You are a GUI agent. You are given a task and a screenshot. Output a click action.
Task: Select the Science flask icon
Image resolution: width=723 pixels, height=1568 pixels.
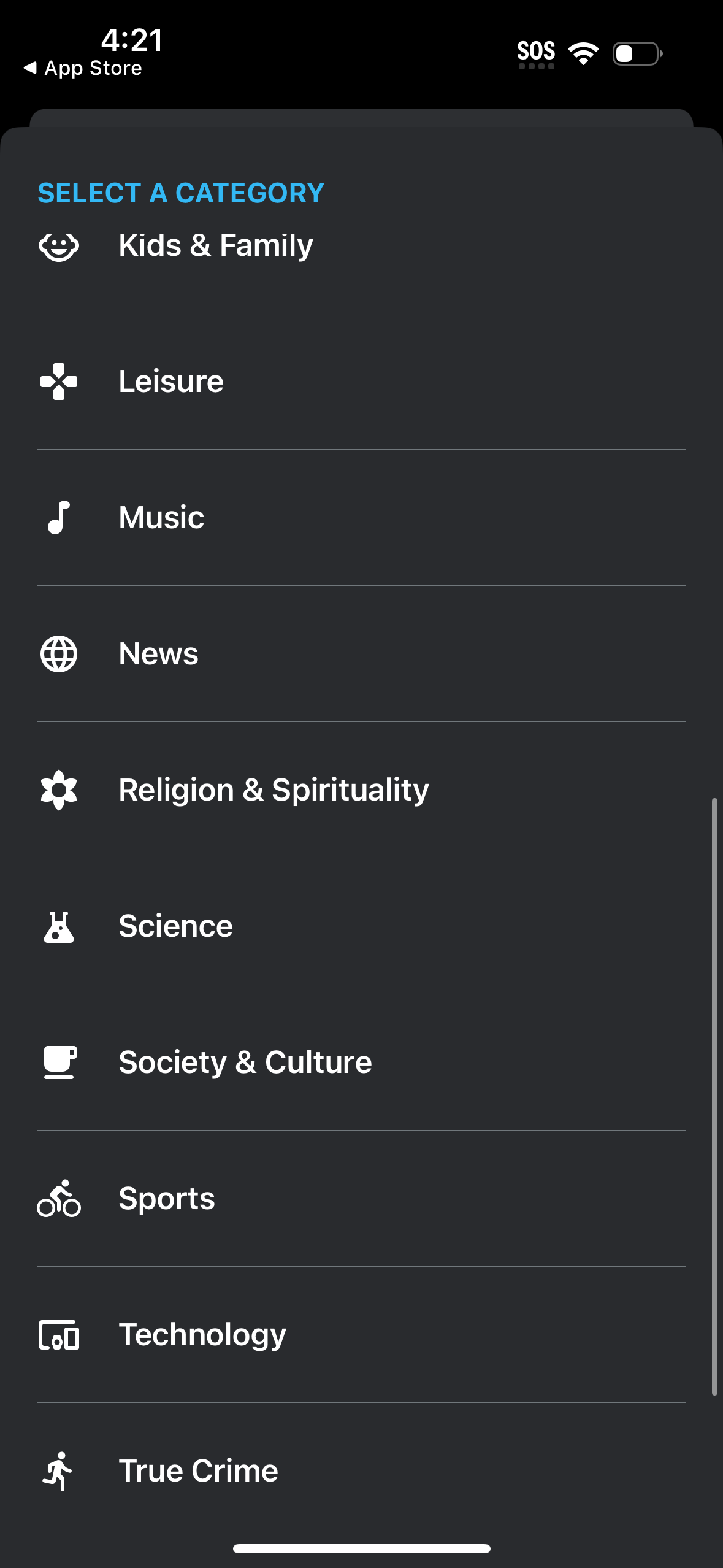point(59,927)
